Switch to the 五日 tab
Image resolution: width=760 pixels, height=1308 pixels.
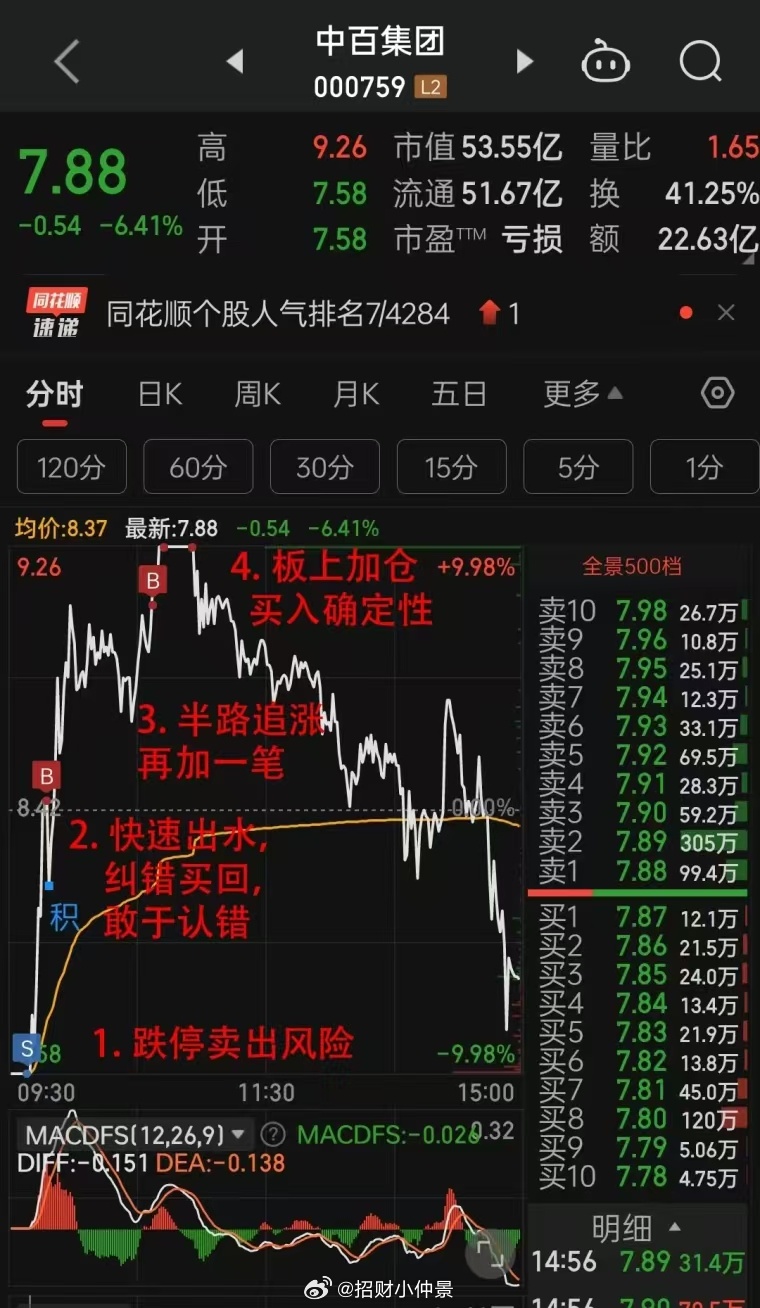(459, 394)
